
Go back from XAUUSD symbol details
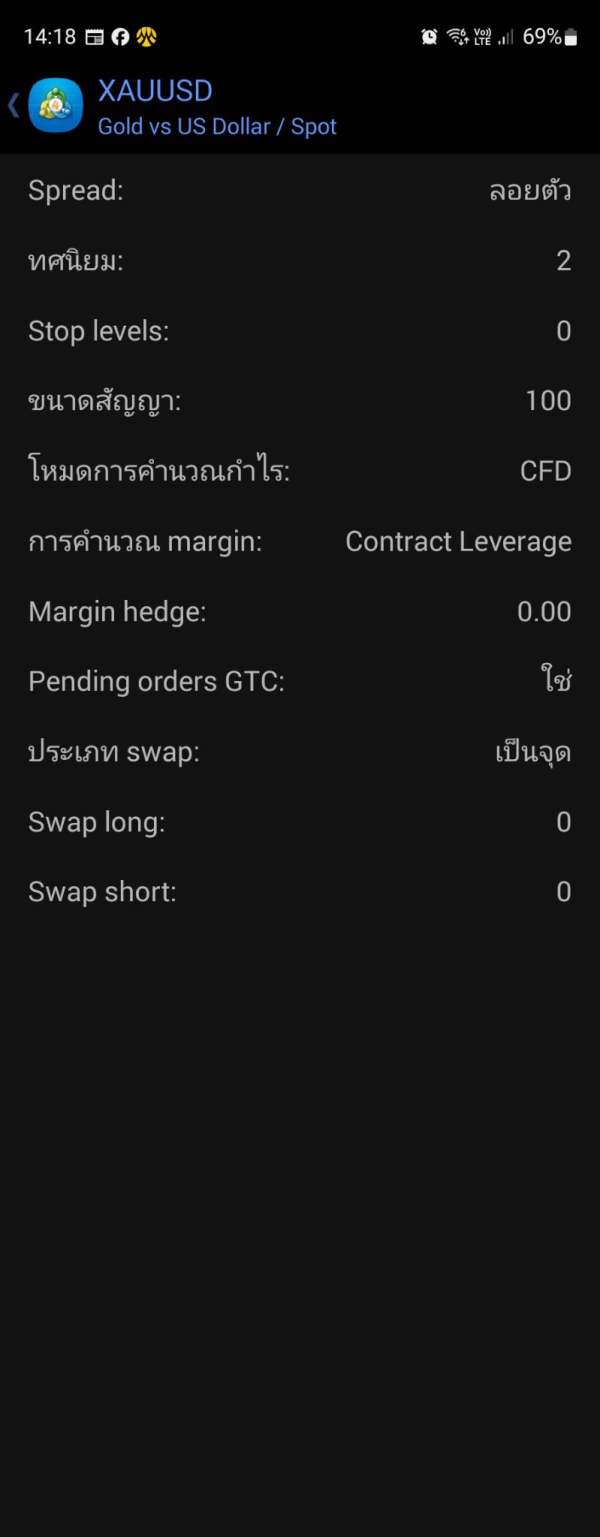click(14, 105)
